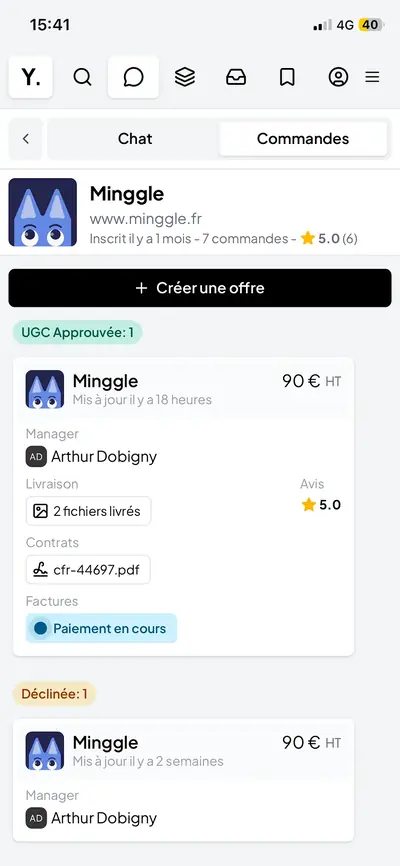Open the approved Minggle order card
The image size is (400, 866).
point(183,506)
